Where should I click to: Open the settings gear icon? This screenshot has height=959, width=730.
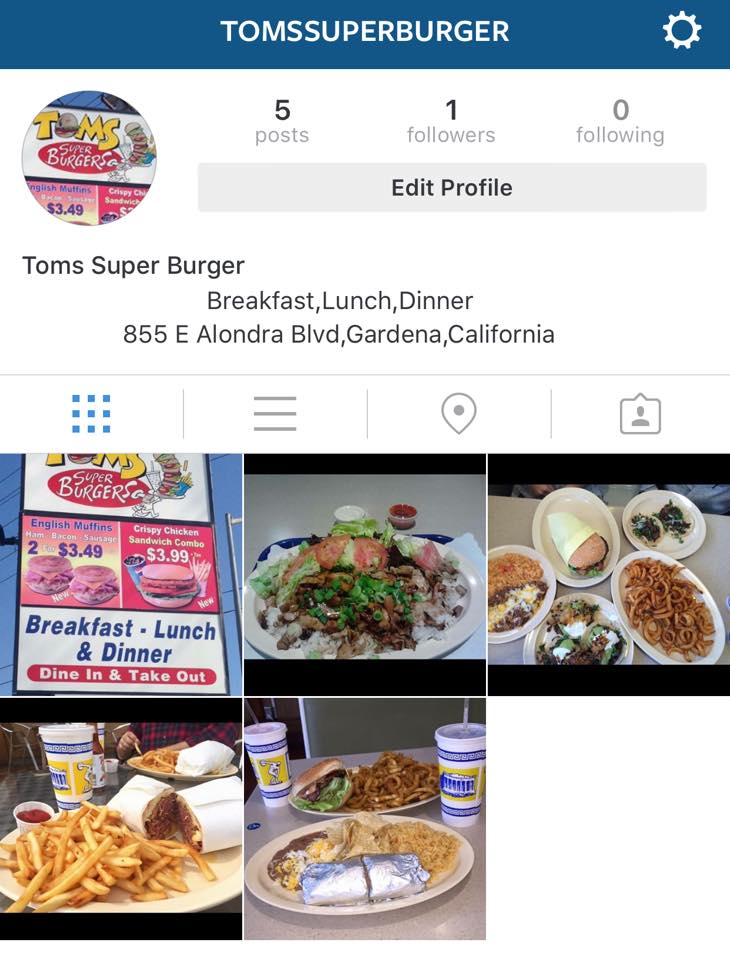pos(682,31)
